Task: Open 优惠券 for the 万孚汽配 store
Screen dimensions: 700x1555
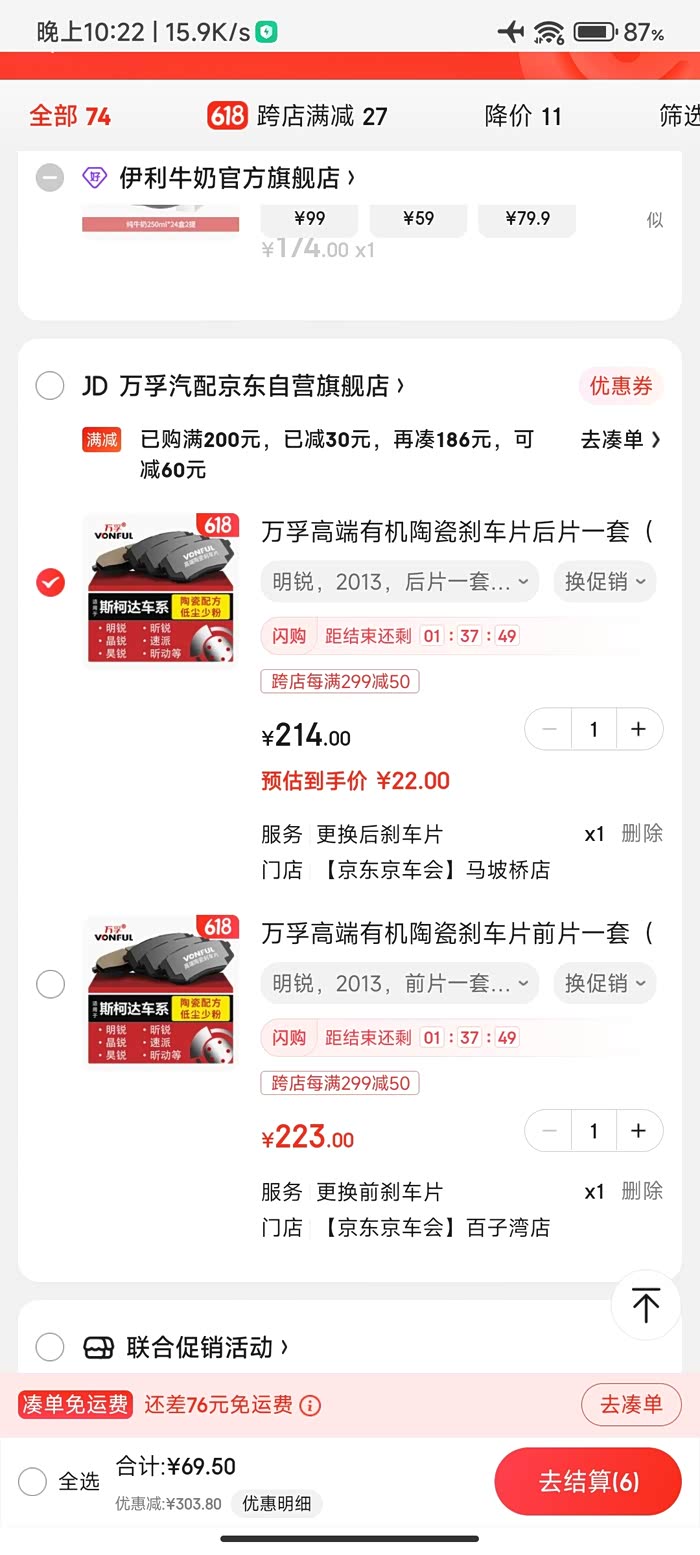Action: (x=620, y=385)
